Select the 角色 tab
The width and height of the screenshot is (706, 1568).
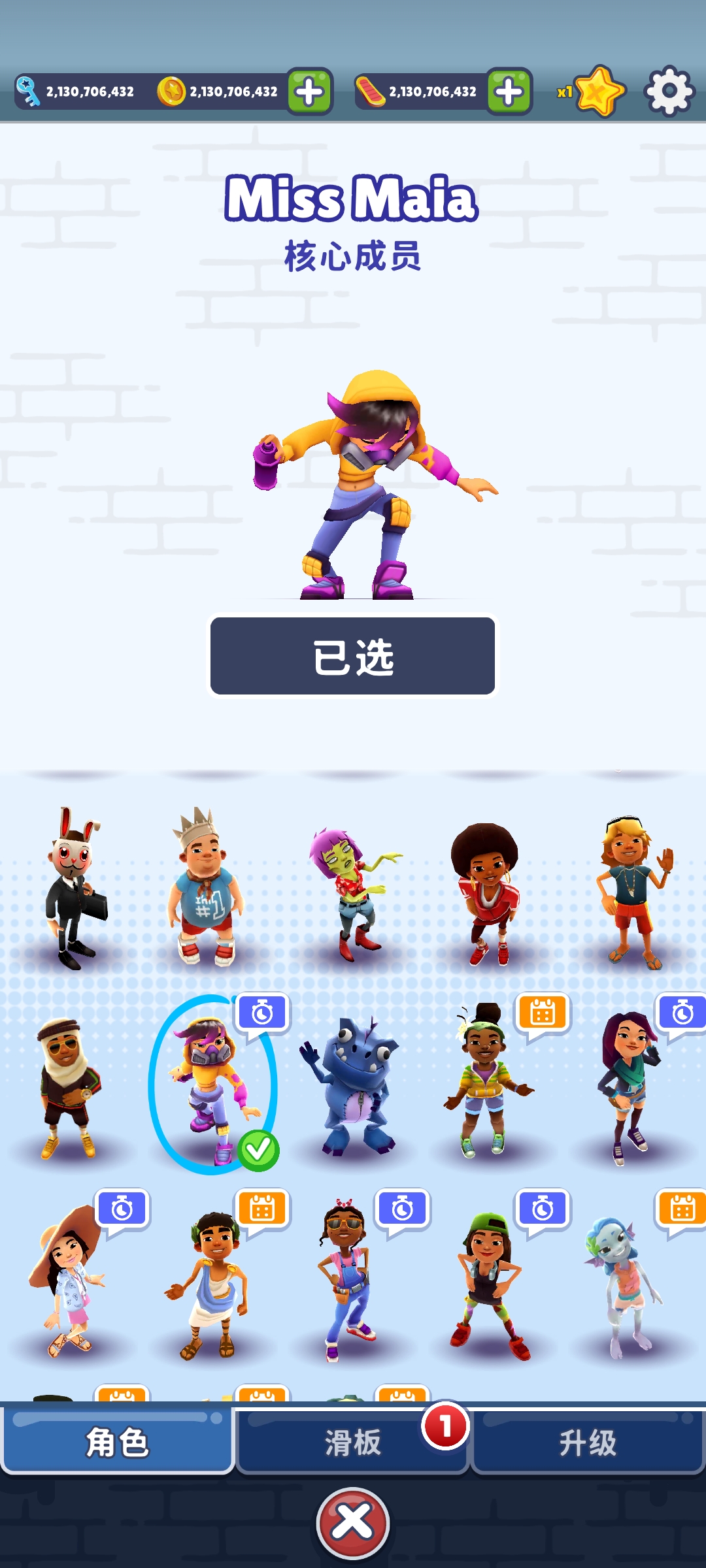tap(118, 1443)
